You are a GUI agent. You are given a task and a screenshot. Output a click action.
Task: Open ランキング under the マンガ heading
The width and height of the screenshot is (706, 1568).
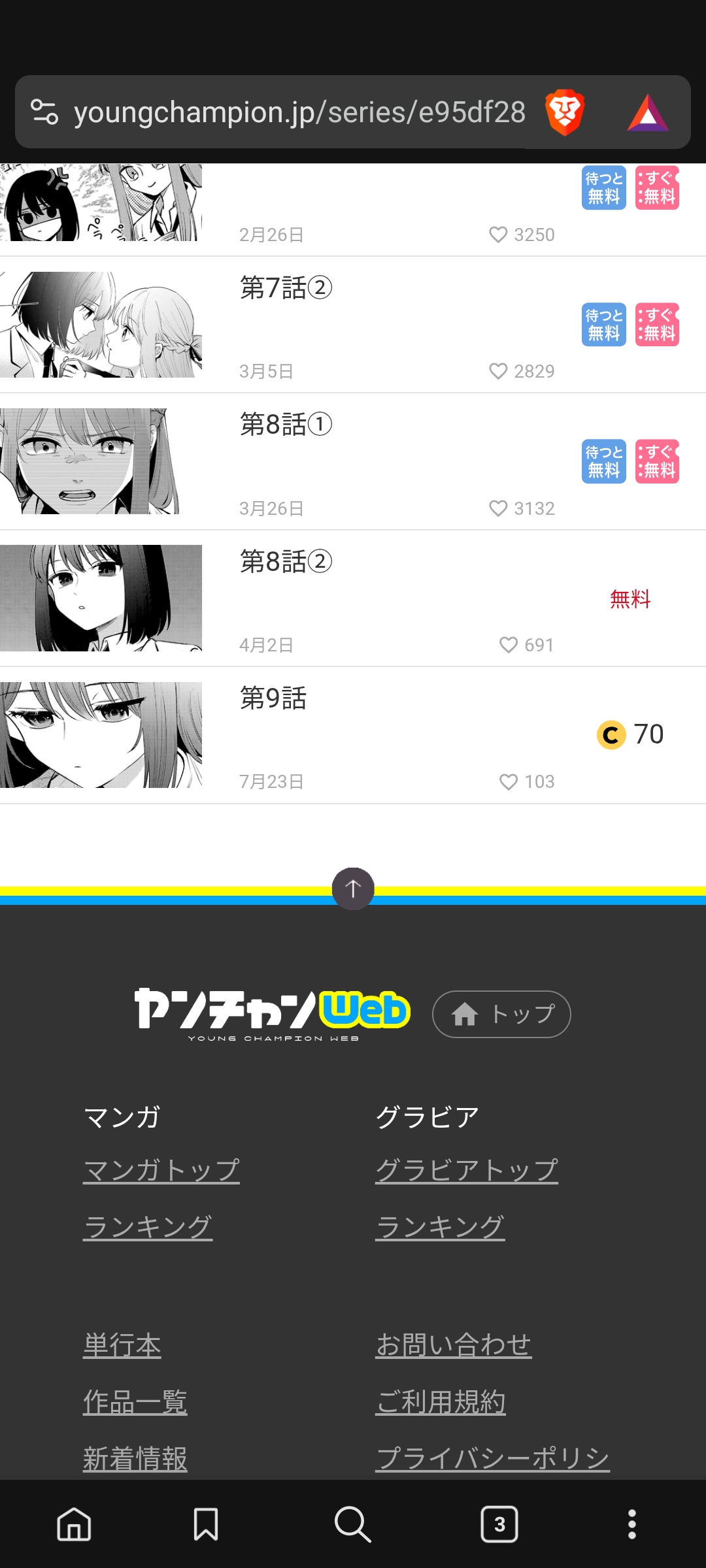click(x=148, y=1226)
